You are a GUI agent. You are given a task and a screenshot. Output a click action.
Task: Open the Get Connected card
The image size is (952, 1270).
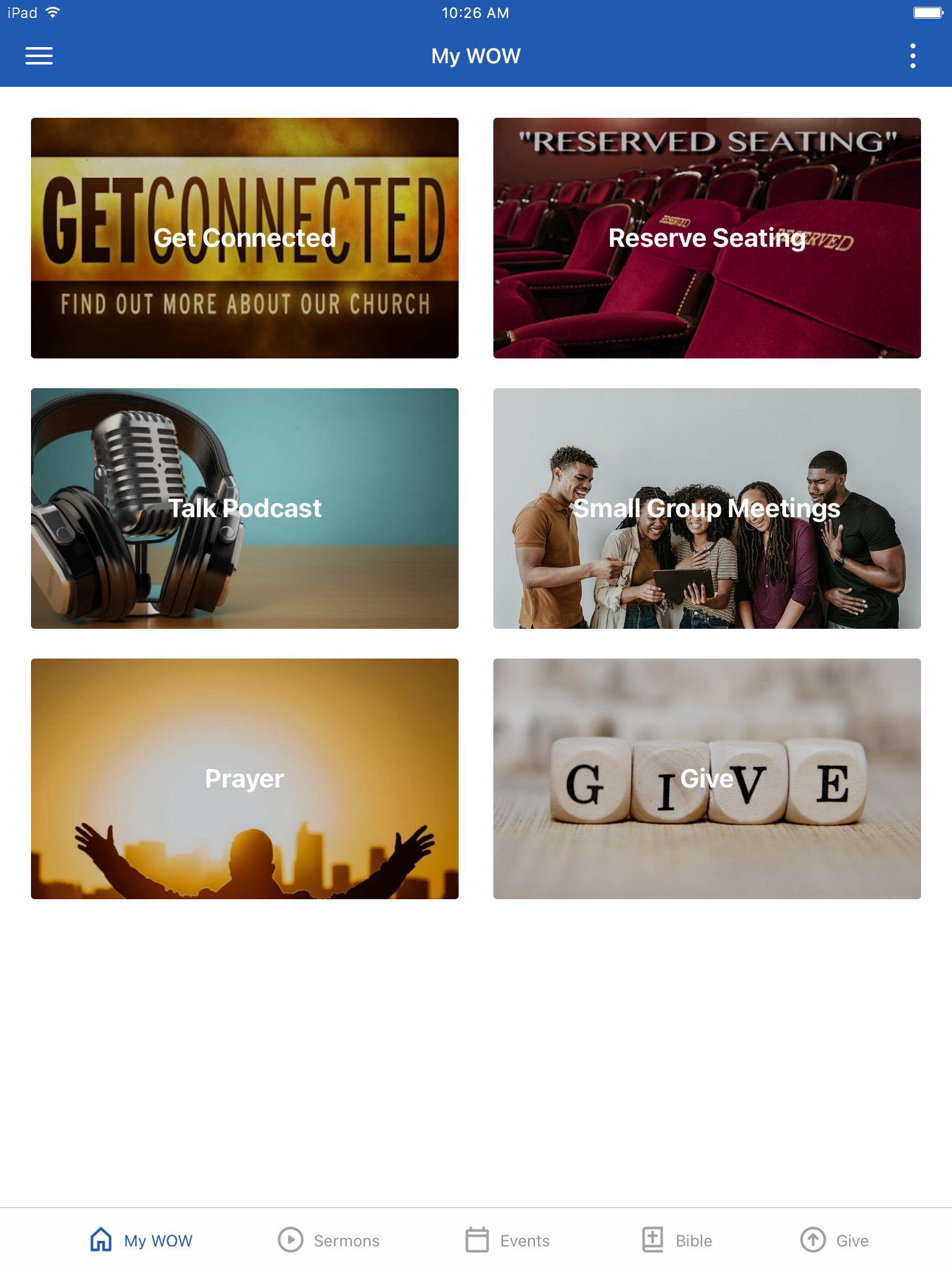(245, 238)
